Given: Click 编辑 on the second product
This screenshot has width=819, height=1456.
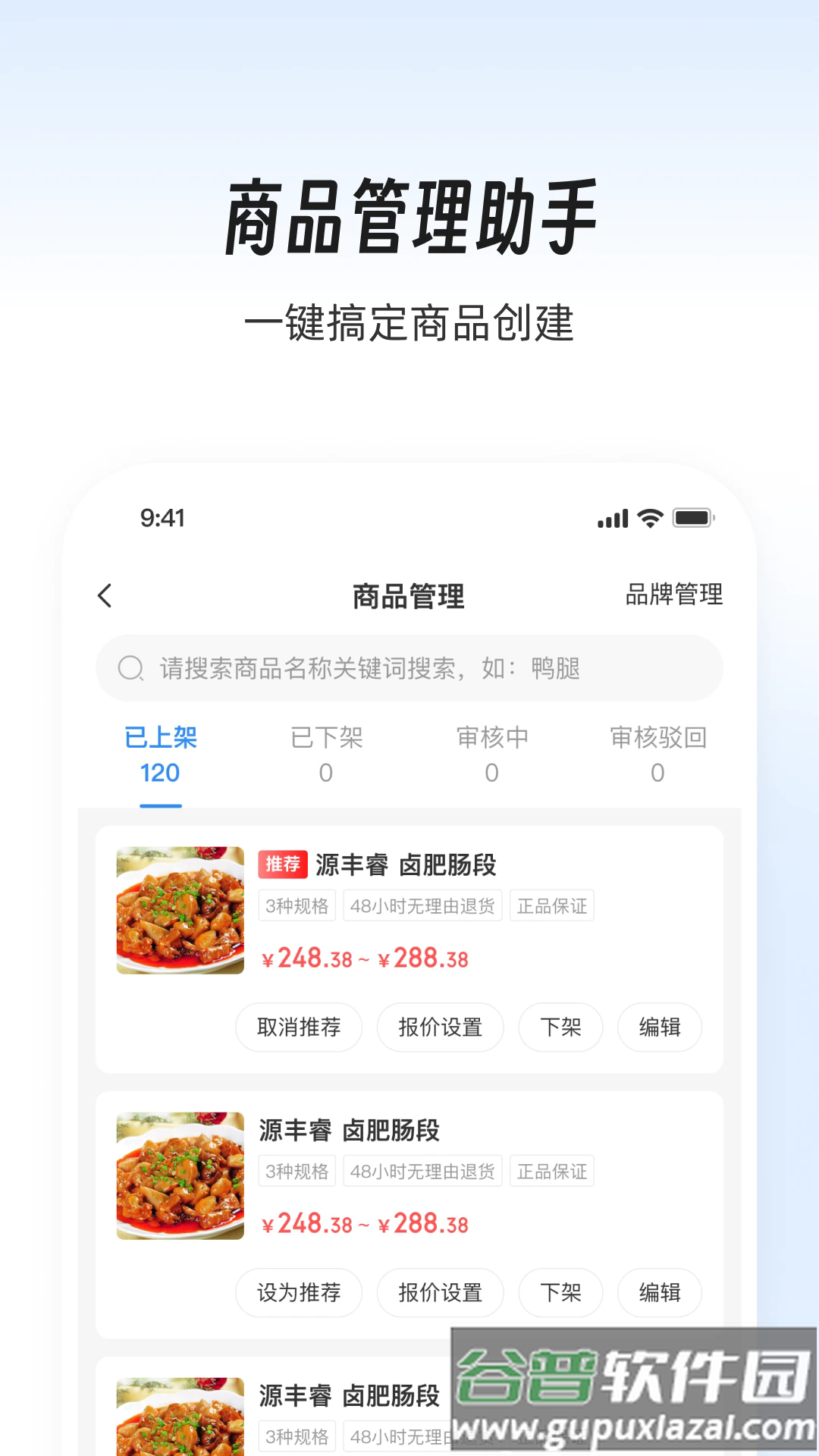Looking at the screenshot, I should pos(659,1292).
